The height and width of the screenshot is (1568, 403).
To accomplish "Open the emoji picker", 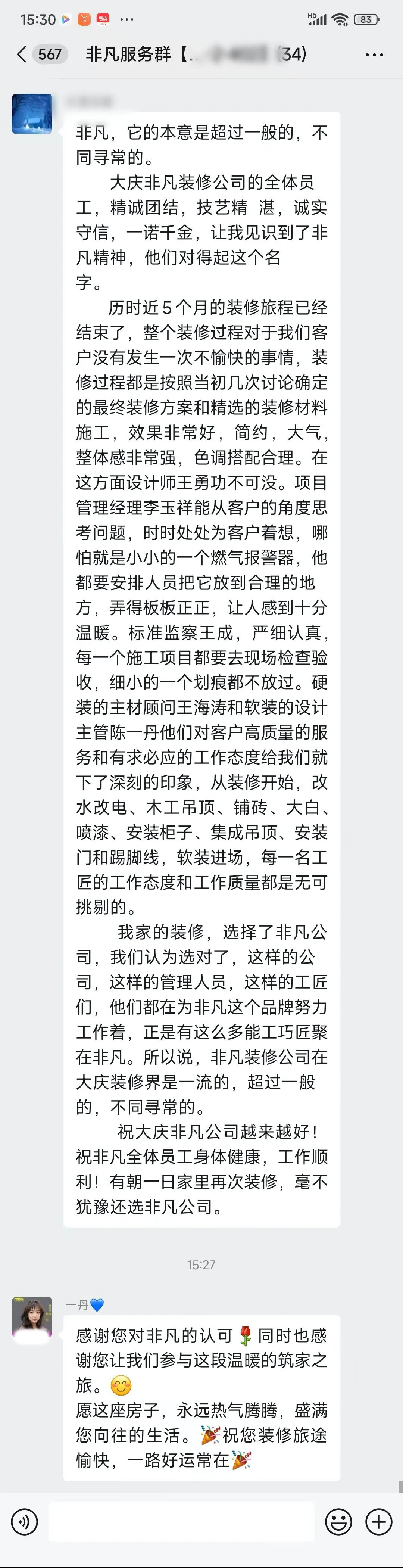I will point(338,1522).
